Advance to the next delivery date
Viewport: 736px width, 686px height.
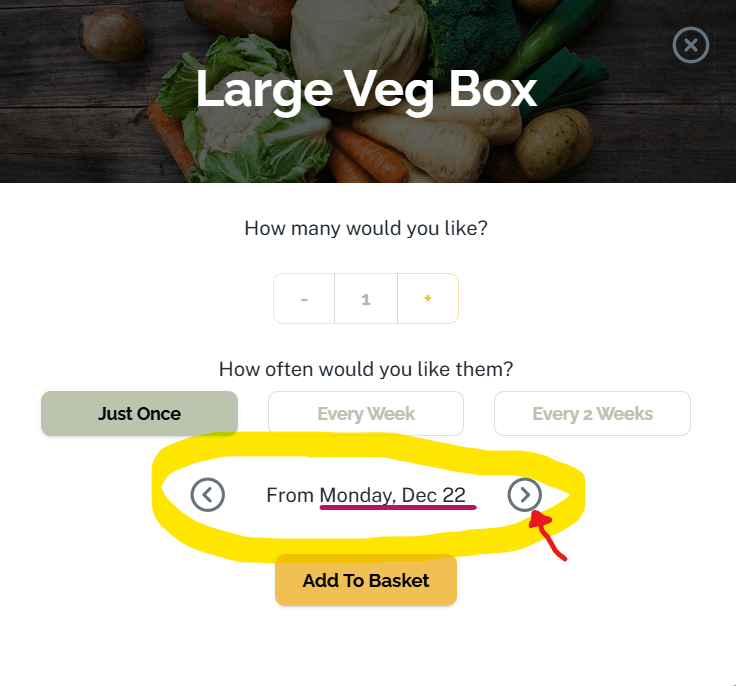pos(524,494)
